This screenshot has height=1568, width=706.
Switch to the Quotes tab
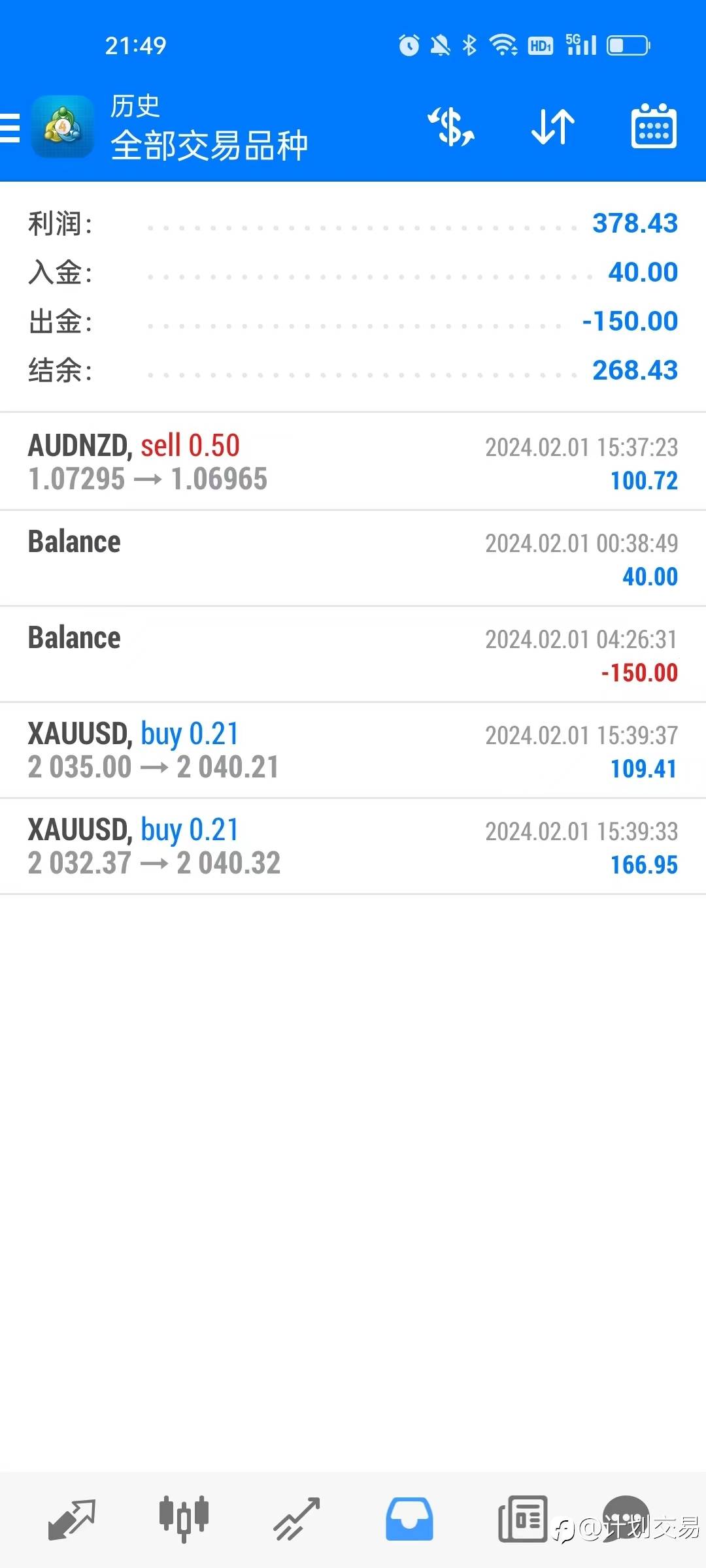[x=72, y=1519]
